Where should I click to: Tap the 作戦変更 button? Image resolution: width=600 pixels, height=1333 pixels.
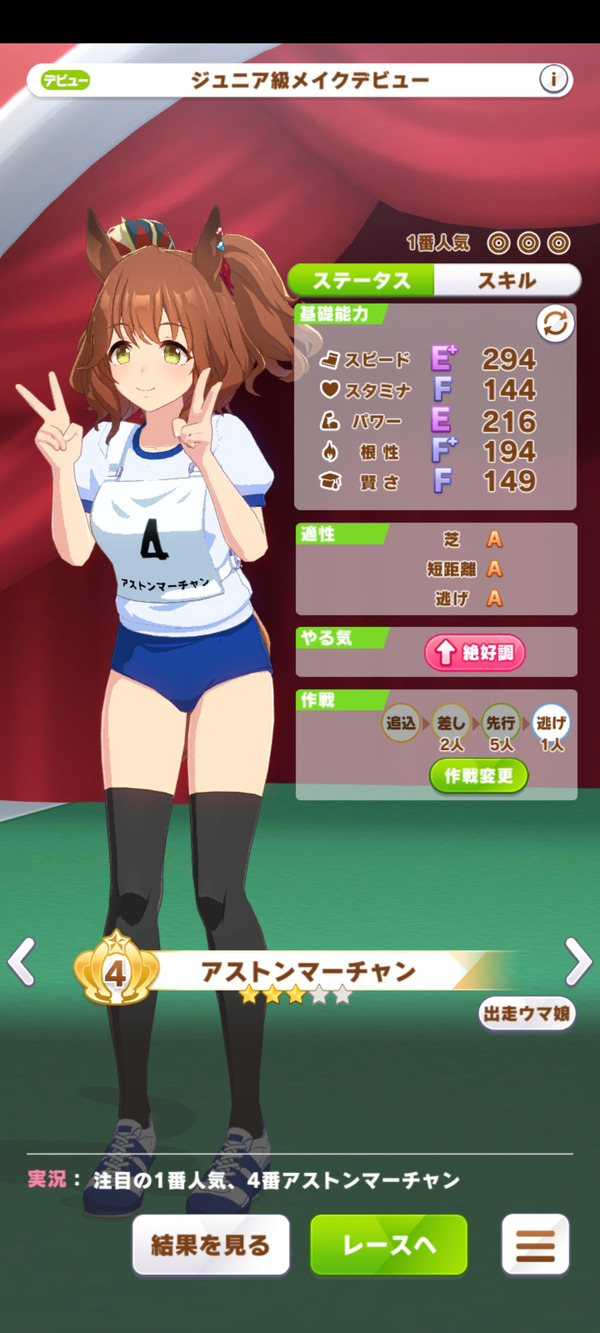[478, 776]
